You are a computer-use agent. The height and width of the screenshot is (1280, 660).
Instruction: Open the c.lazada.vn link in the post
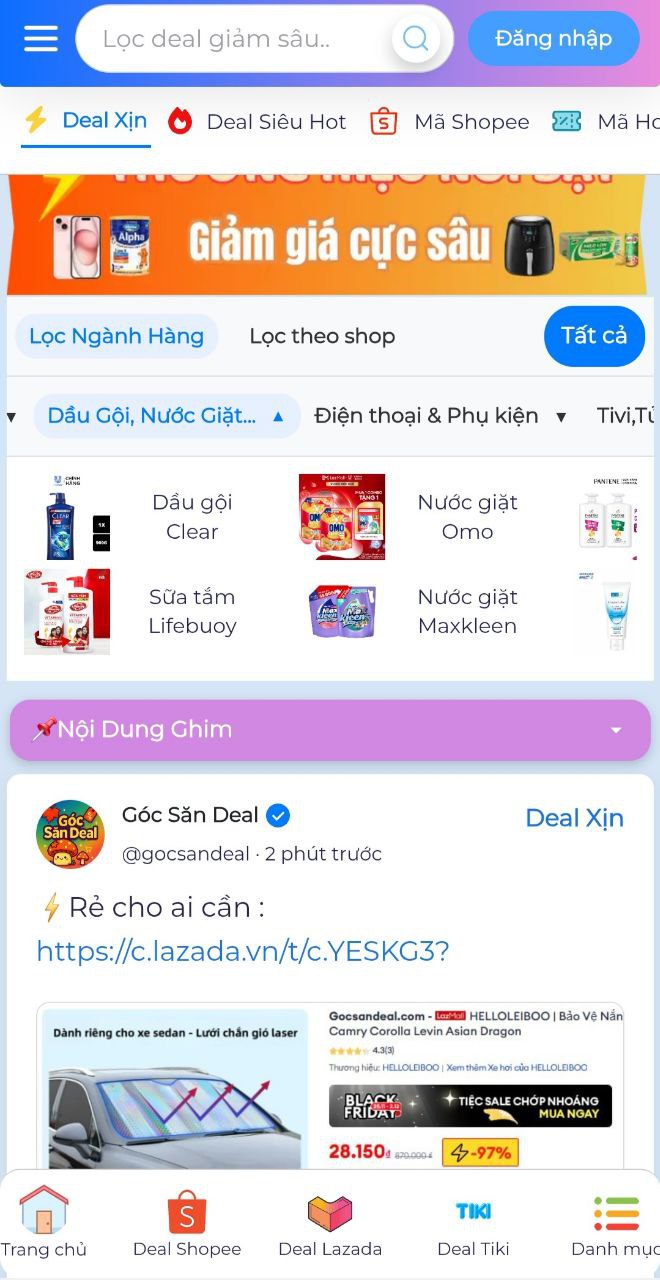[242, 950]
